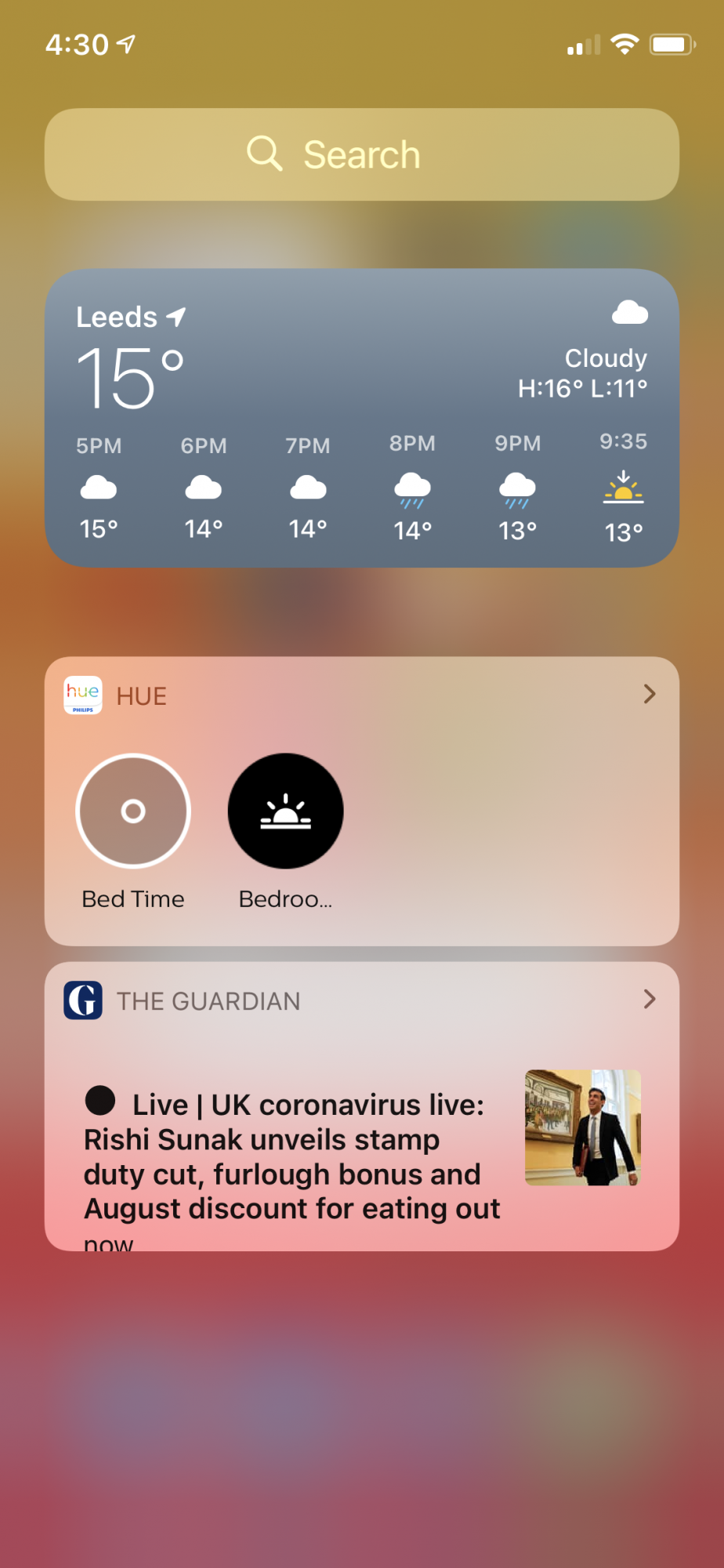Tap the Search field
The height and width of the screenshot is (1568, 724).
tap(362, 154)
